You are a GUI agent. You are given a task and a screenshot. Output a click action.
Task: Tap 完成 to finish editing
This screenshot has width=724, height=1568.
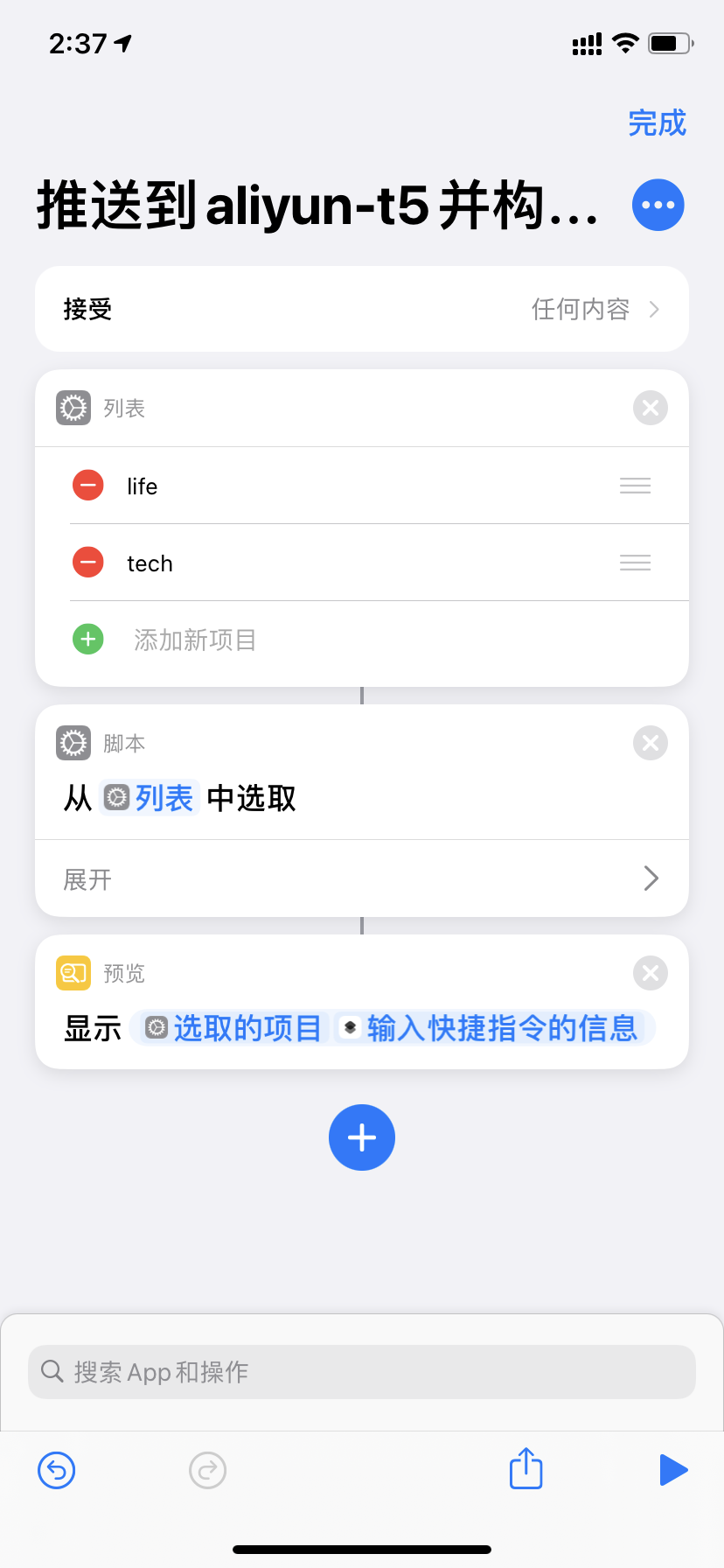658,123
